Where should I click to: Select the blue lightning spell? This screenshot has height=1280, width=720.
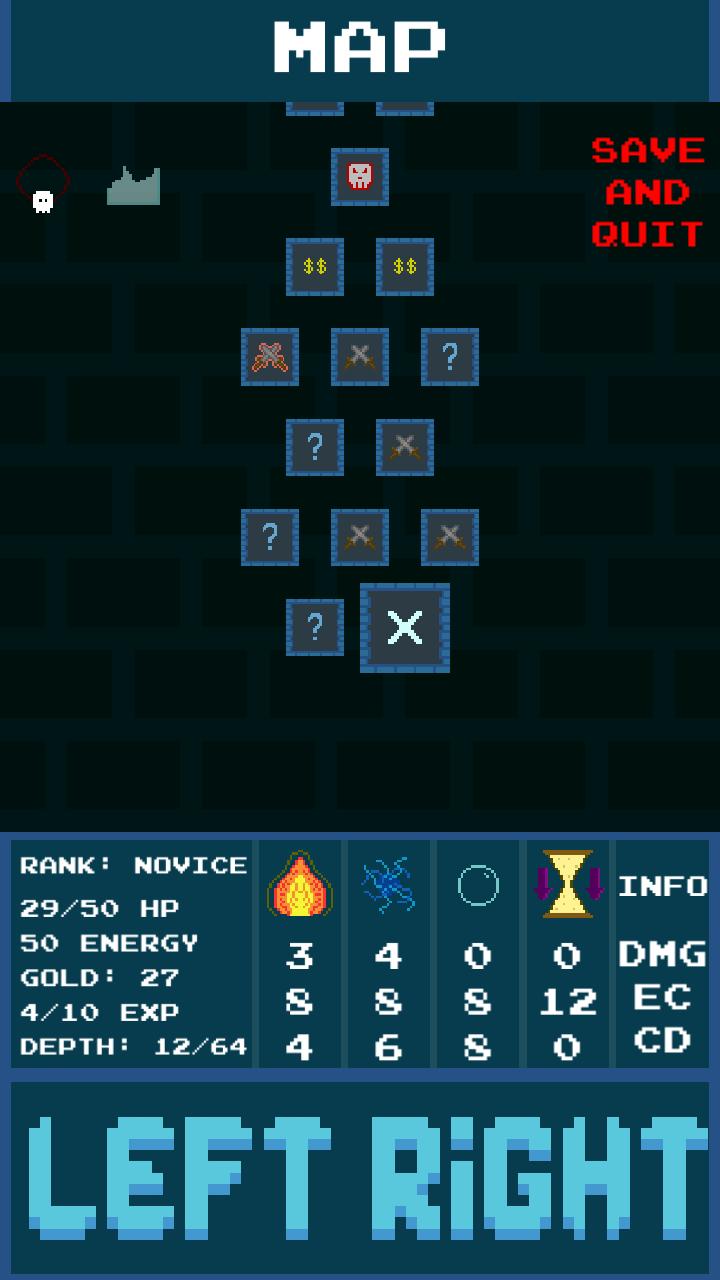point(388,884)
